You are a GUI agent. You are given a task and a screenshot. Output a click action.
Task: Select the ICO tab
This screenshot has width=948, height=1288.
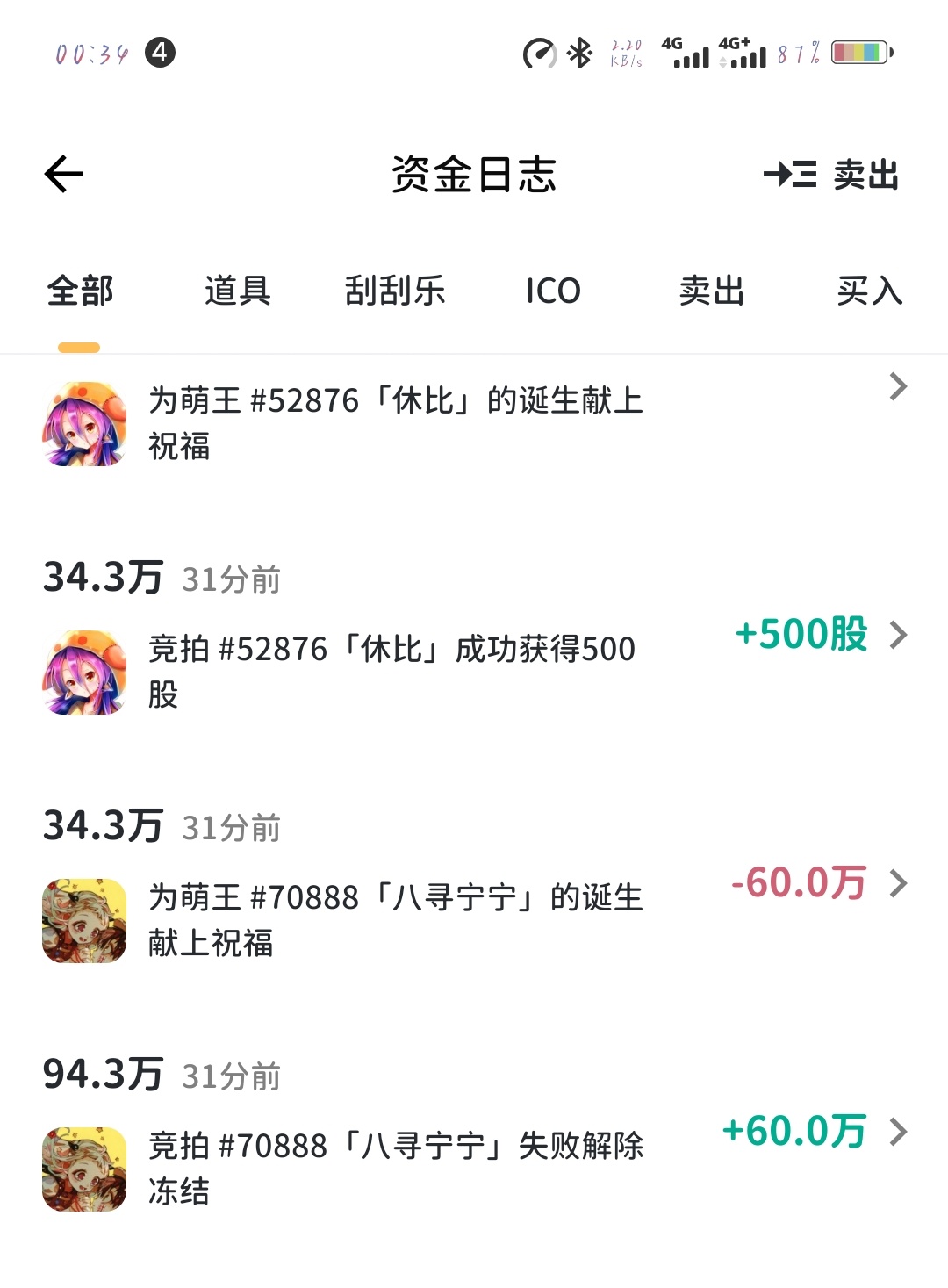pos(553,291)
